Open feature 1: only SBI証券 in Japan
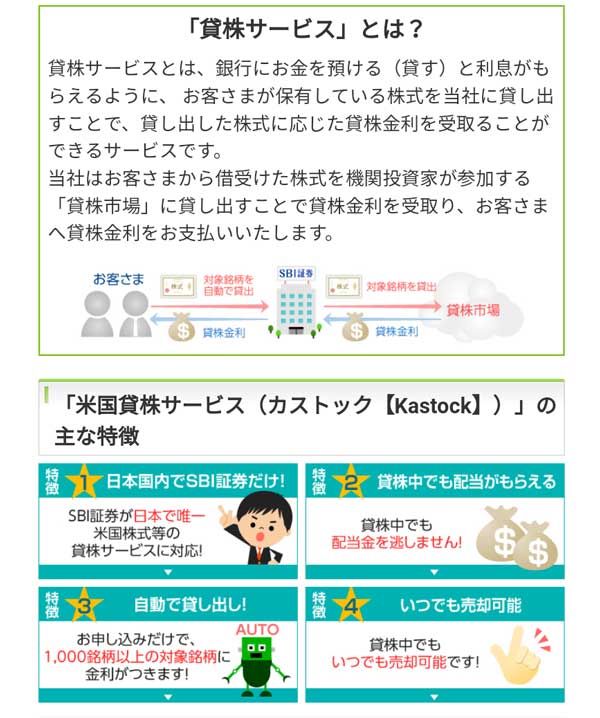This screenshot has height=718, width=600. pyautogui.click(x=168, y=521)
